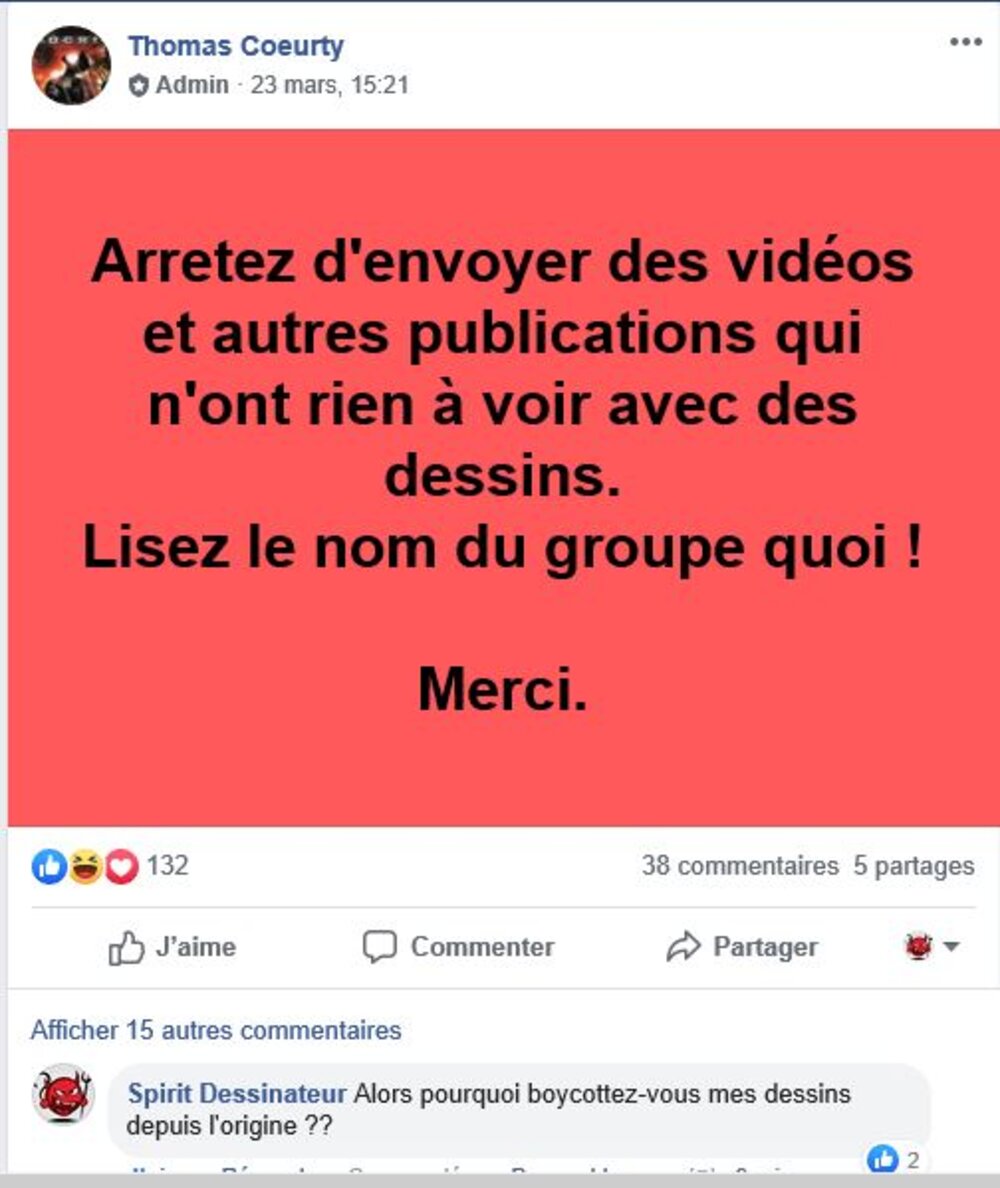1000x1188 pixels.
Task: Open the post options three-dot menu
Action: point(965,42)
